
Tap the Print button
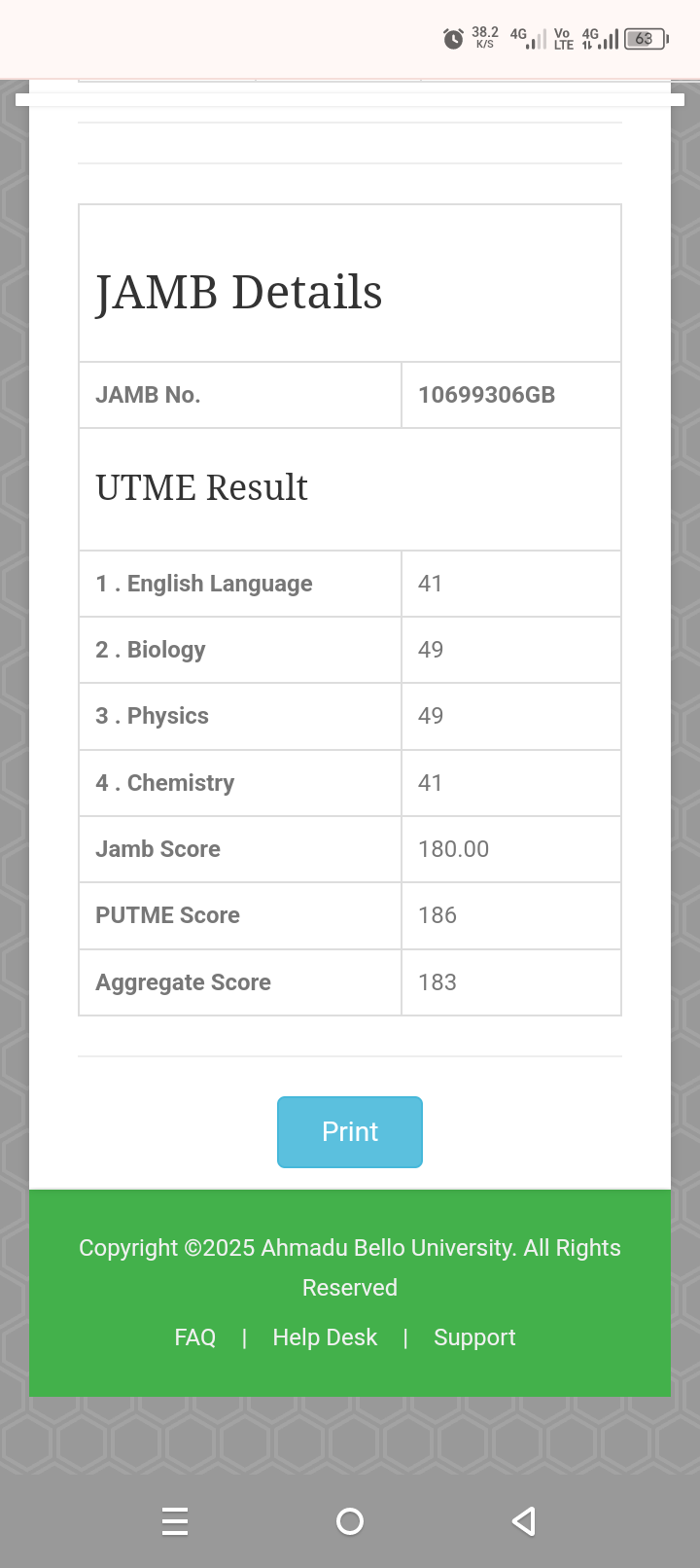tap(350, 1131)
